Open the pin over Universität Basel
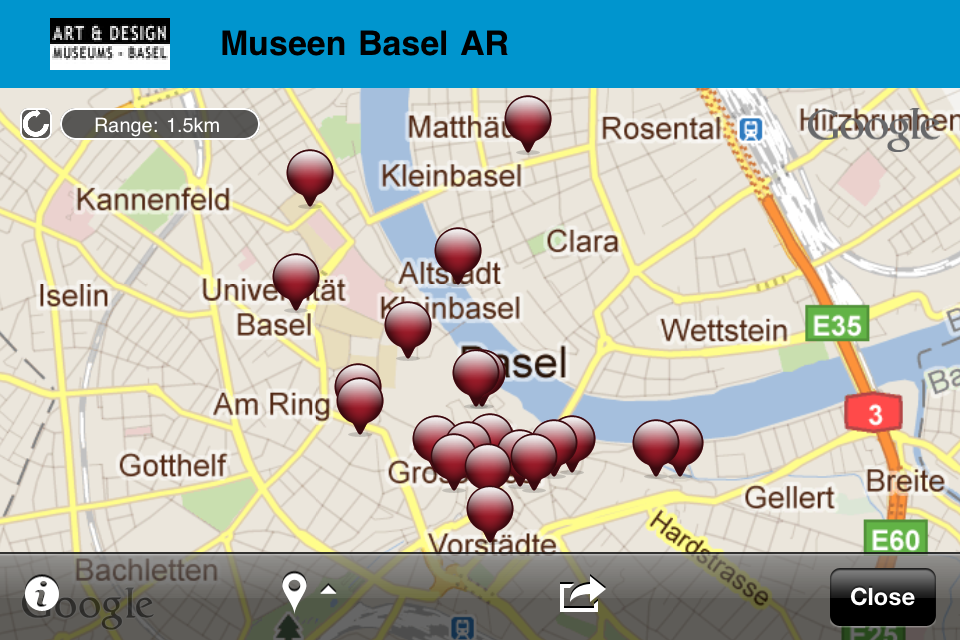The height and width of the screenshot is (640, 960). pyautogui.click(x=296, y=277)
